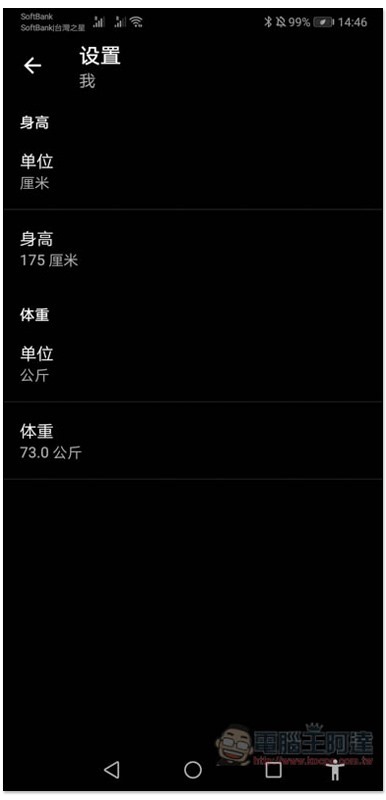Open recent apps with the square button
This screenshot has width=386, height=800.
point(274,769)
